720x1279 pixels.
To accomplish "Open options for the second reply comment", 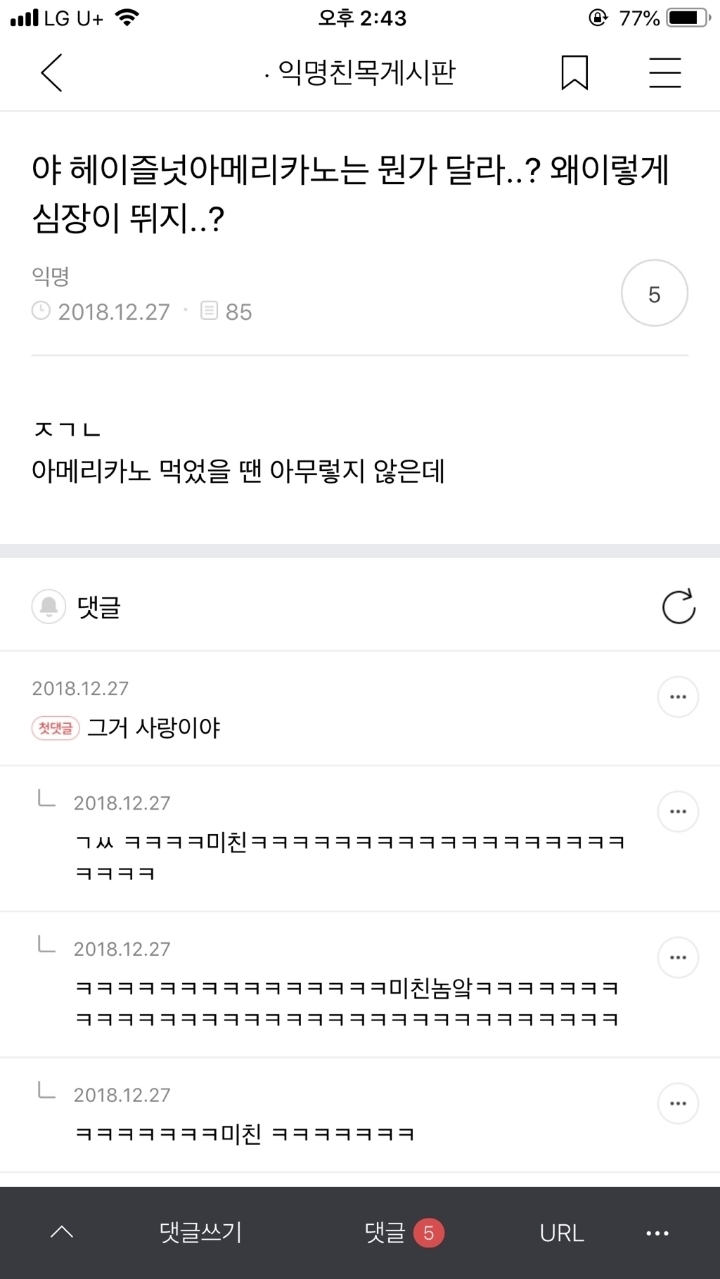I will pyautogui.click(x=678, y=957).
